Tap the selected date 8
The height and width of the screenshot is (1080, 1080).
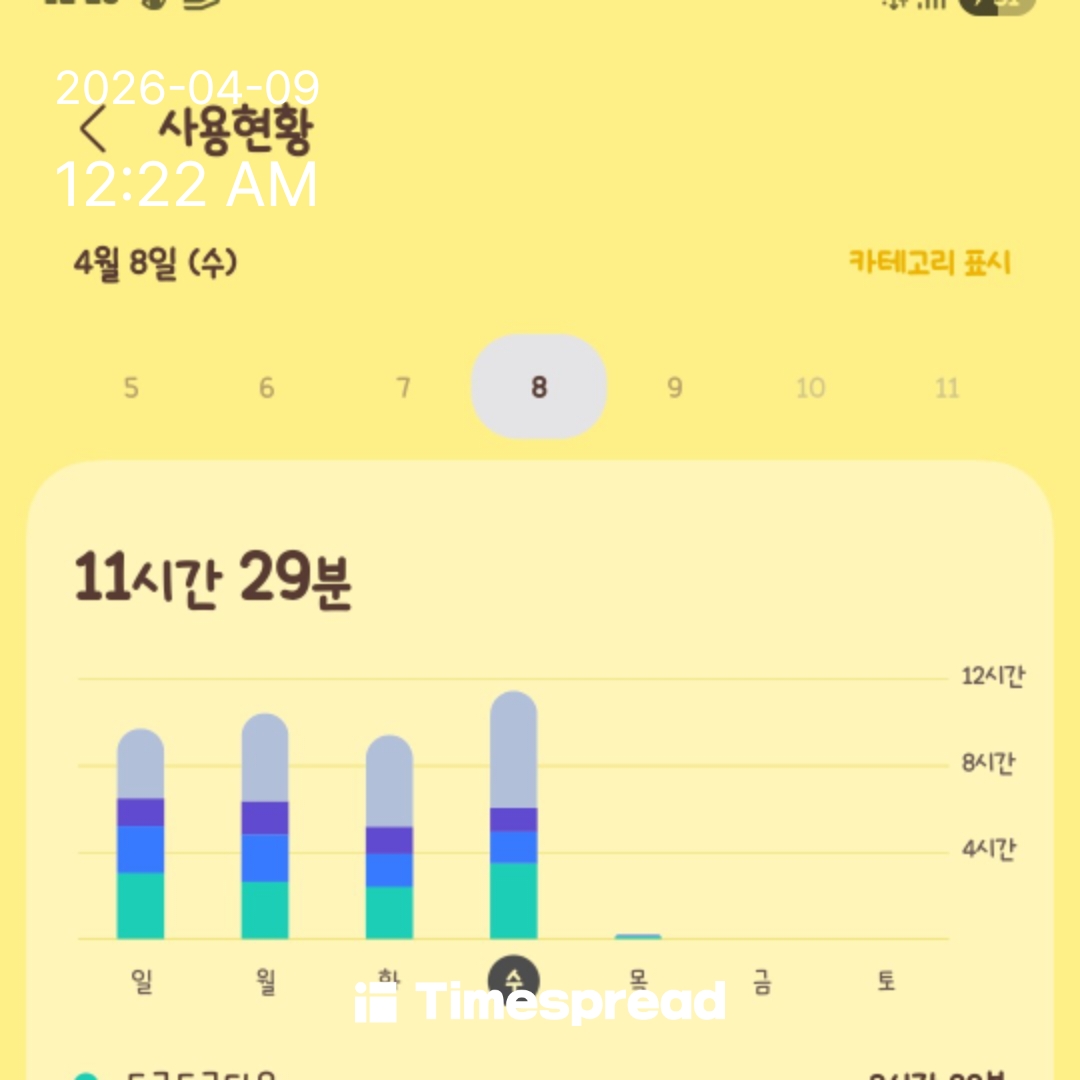click(539, 386)
